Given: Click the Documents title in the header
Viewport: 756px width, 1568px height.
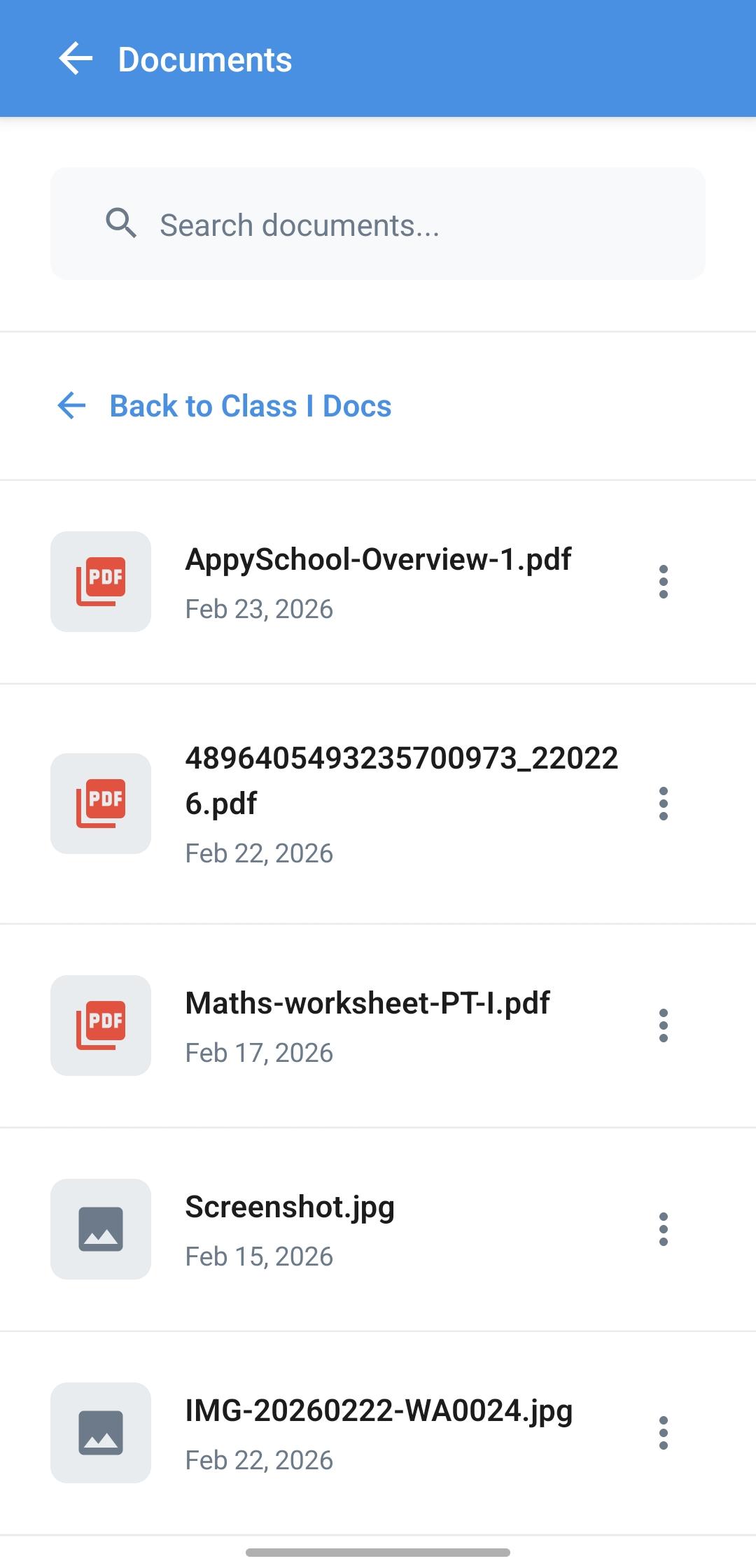Looking at the screenshot, I should 204,59.
